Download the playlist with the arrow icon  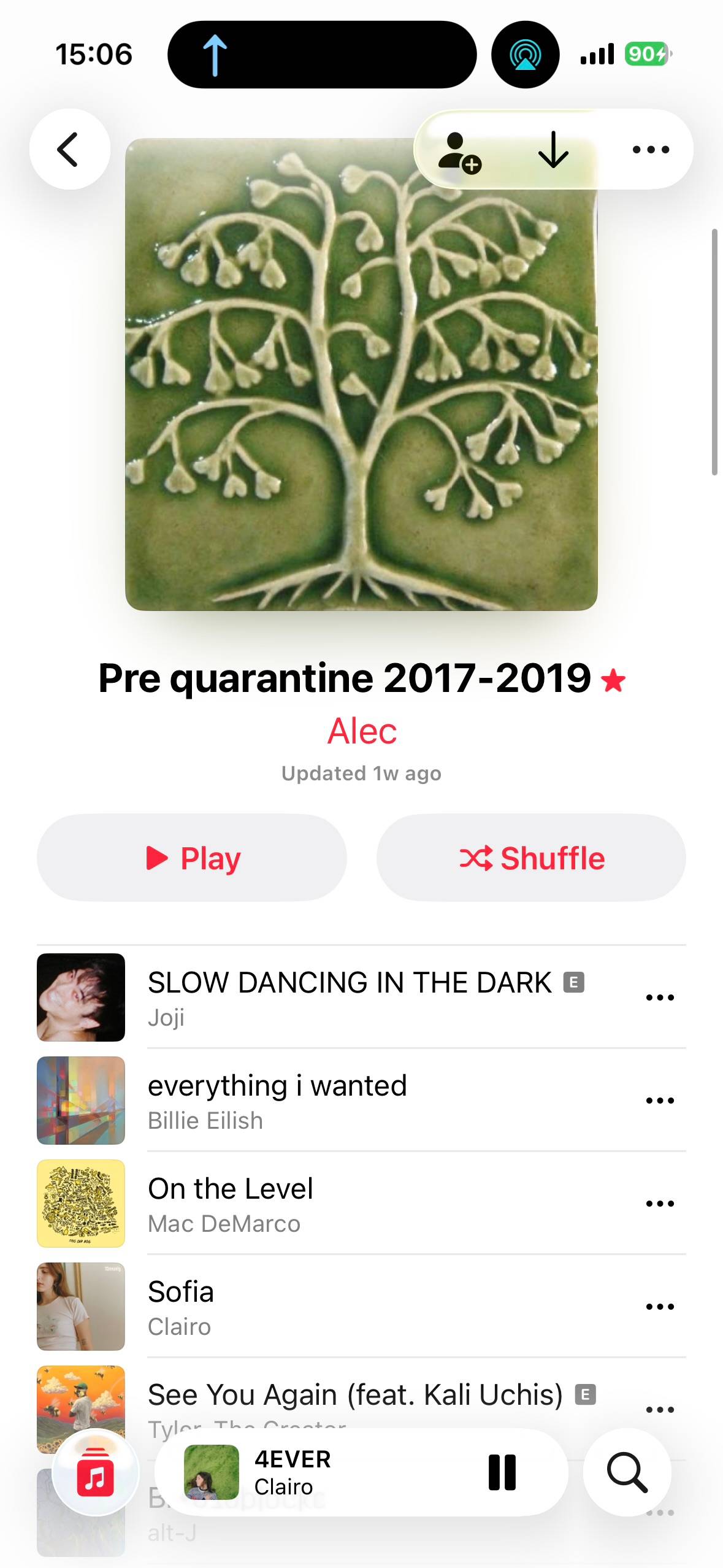(x=553, y=150)
